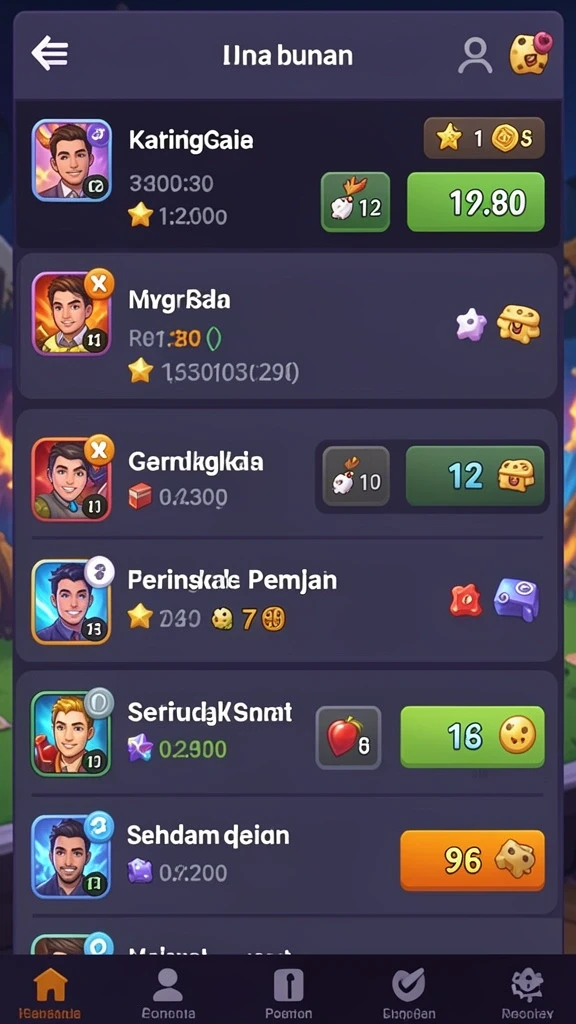Open the cookie icon in the top-right corner
This screenshot has width=576, height=1024.
(530, 54)
